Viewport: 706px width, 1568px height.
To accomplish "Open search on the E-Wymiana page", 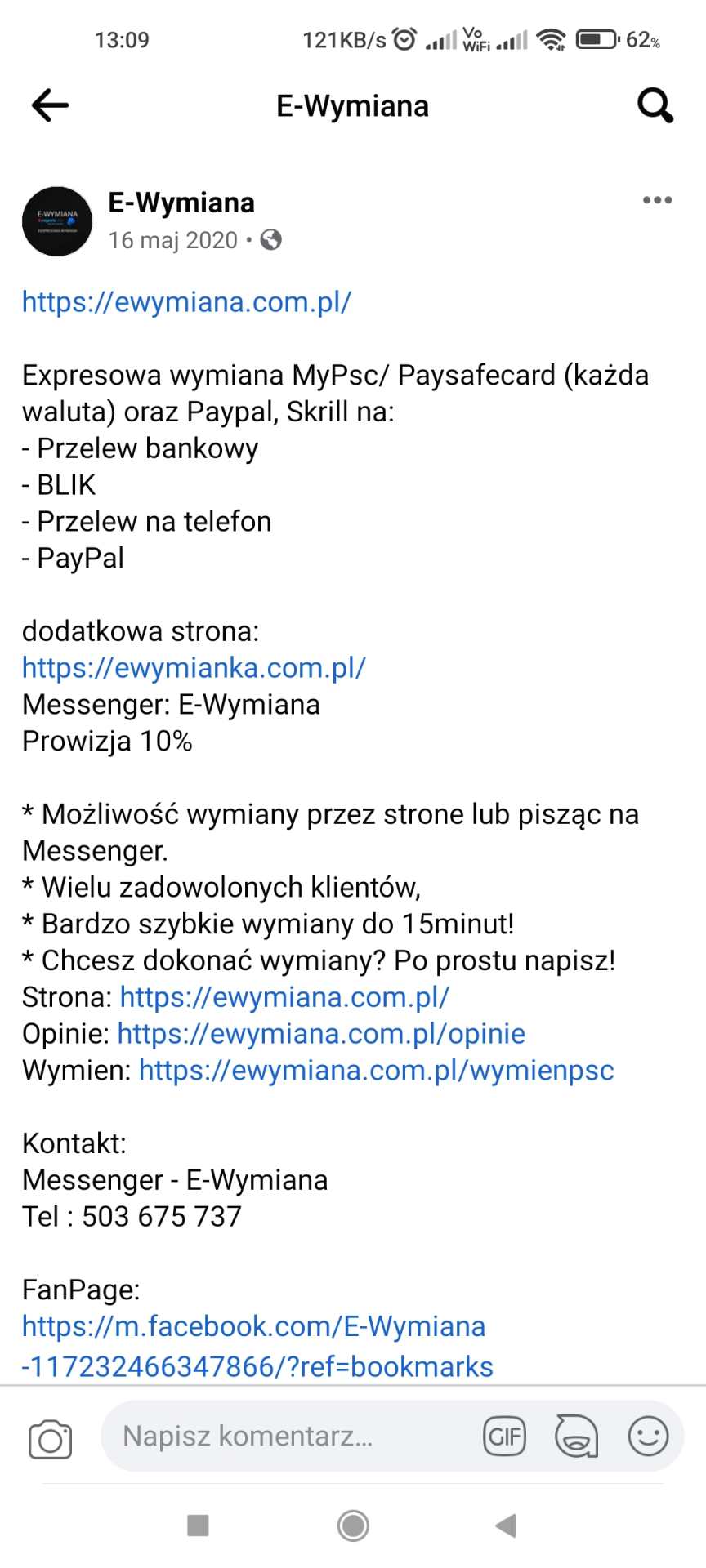I will tap(655, 105).
